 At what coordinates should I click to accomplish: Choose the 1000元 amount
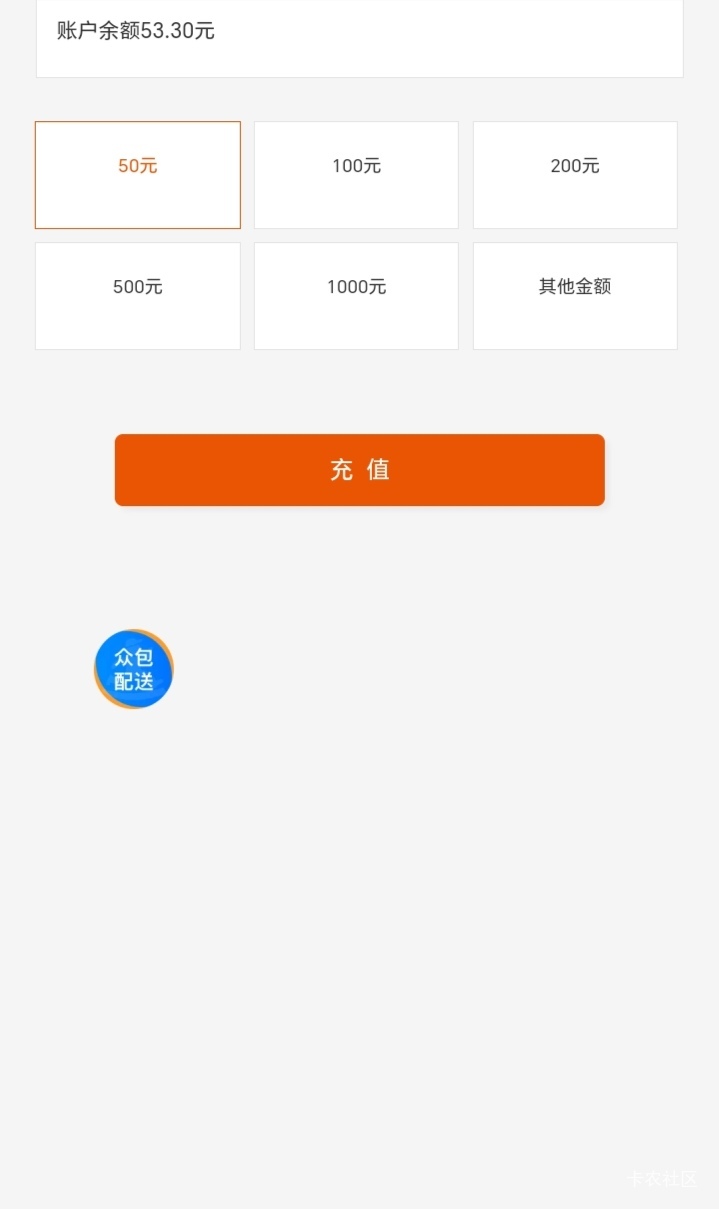[356, 296]
